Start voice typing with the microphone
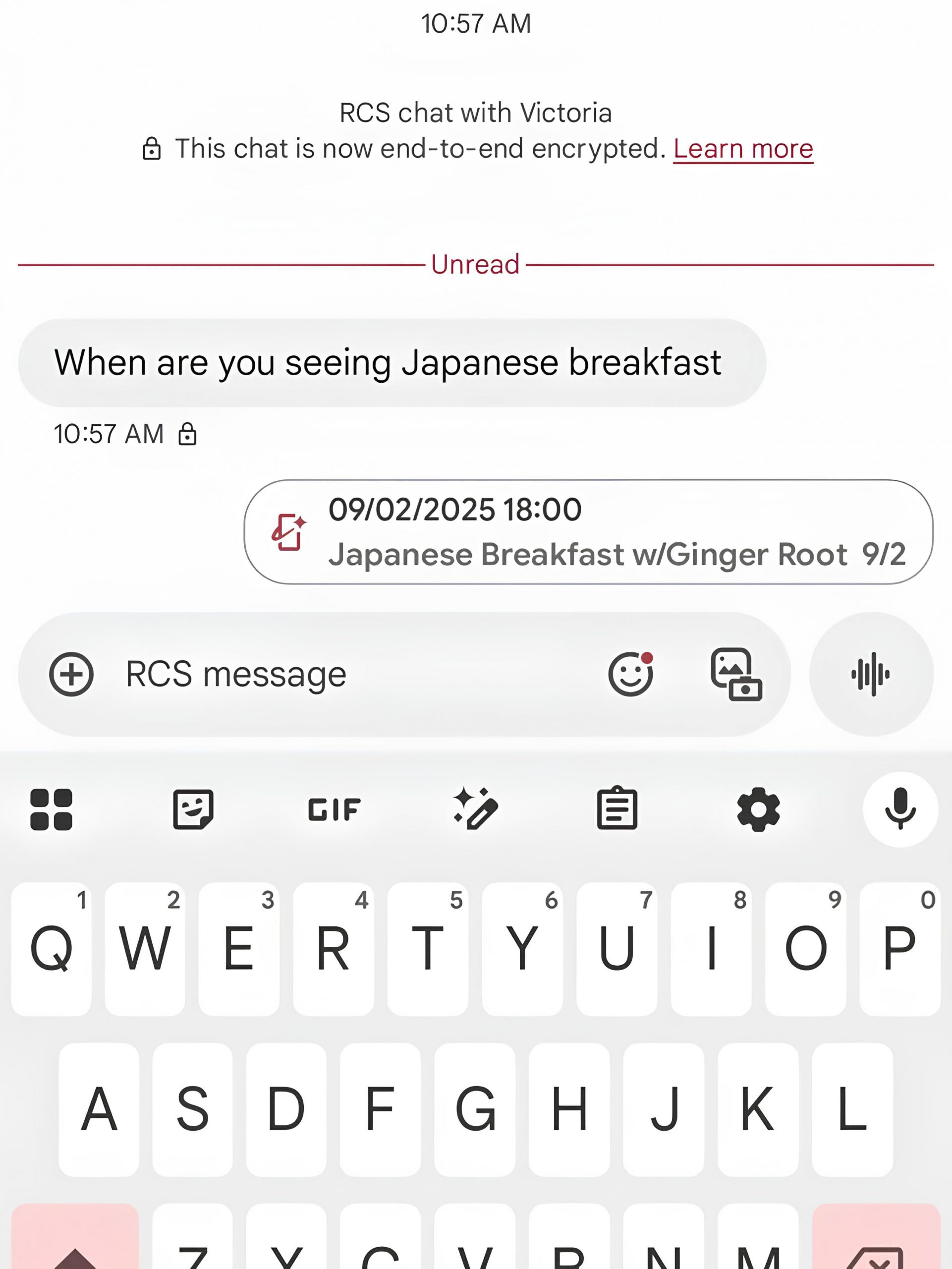Screen dimensions: 952x1269 pyautogui.click(x=900, y=809)
